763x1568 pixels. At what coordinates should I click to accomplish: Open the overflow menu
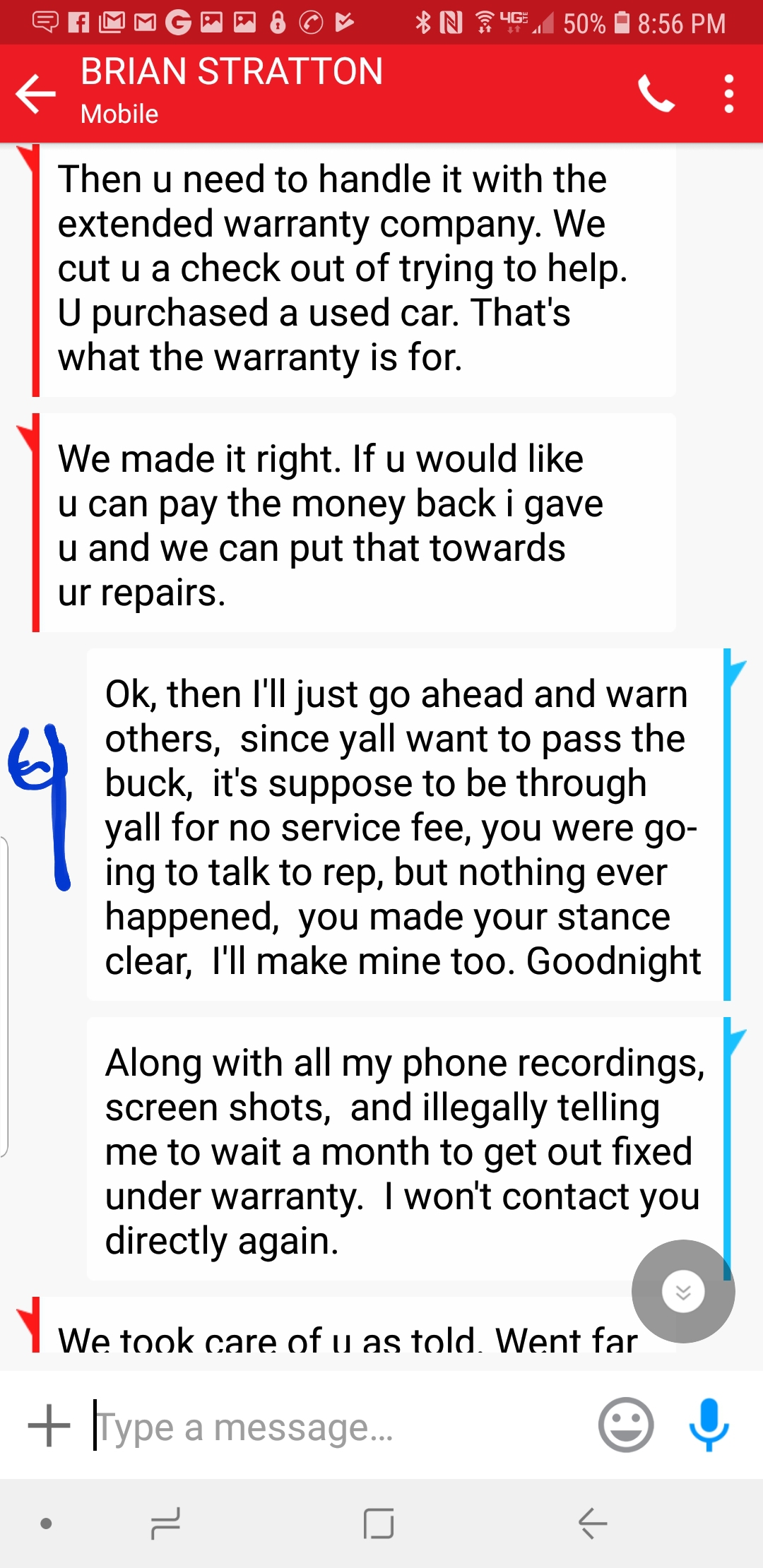[x=729, y=93]
